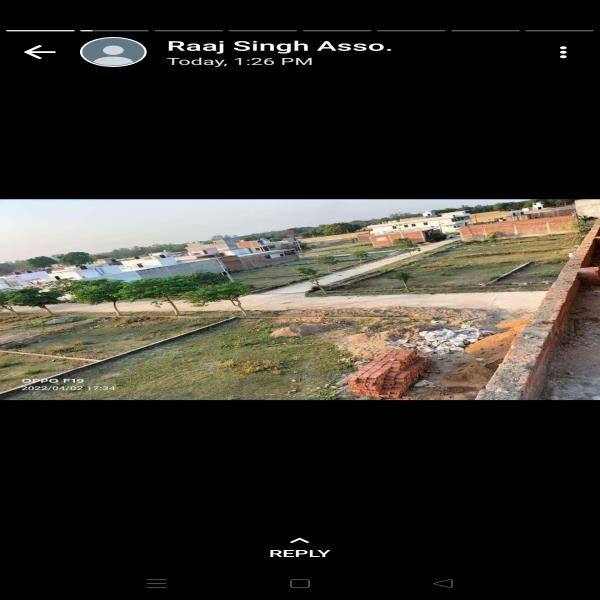This screenshot has width=600, height=600.
Task: Open Raaj Singh Asso. profile picture
Action: [113, 52]
